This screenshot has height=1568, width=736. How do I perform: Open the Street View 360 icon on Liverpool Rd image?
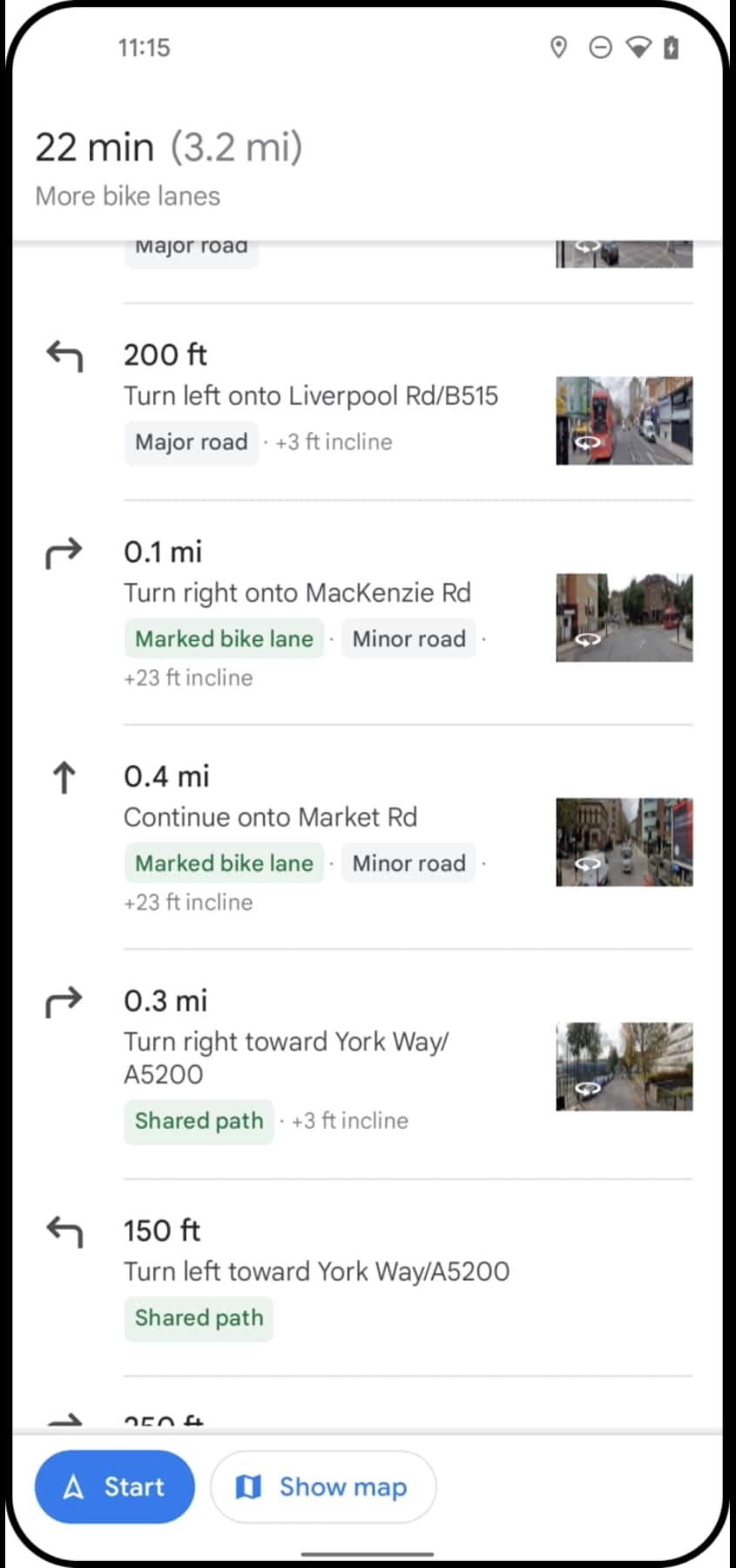[585, 443]
